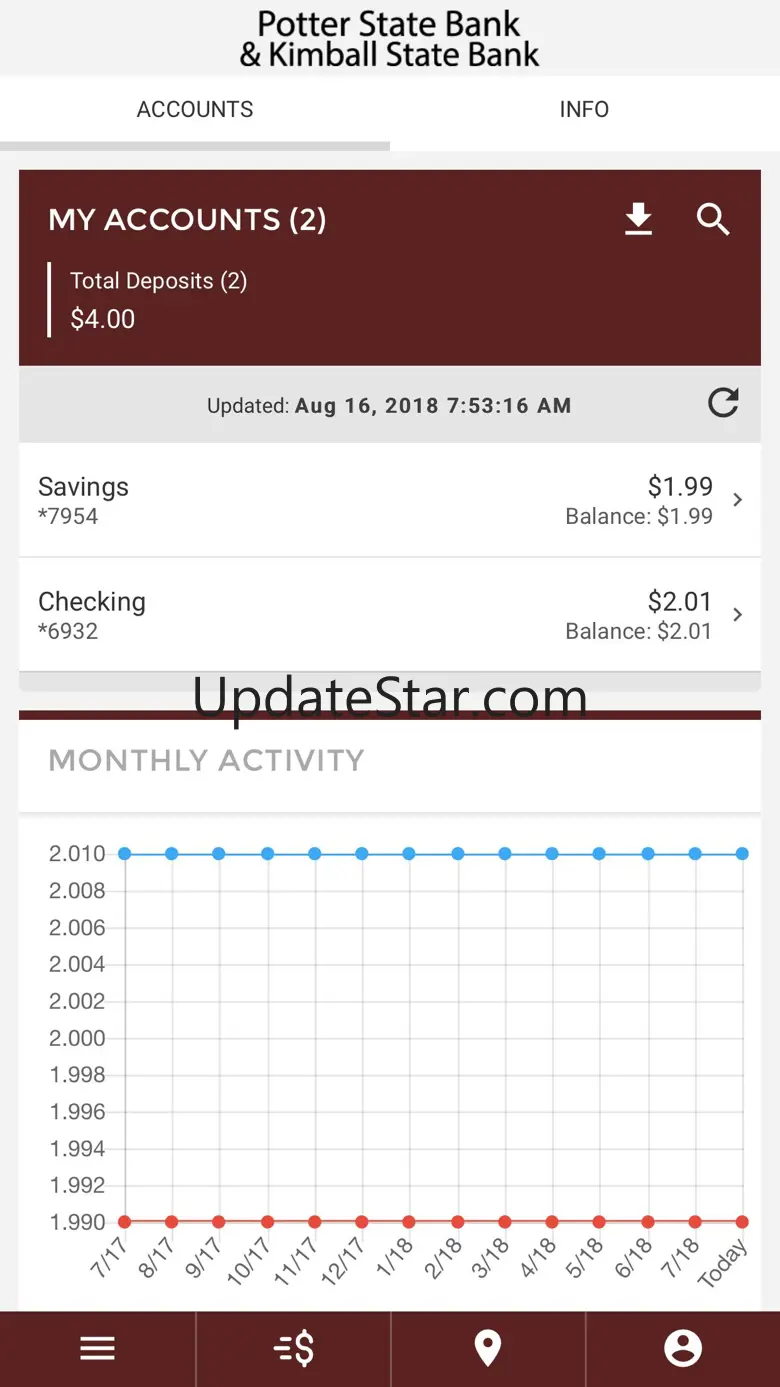780x1387 pixels.
Task: Open the Checking account *6932
Action: click(389, 615)
